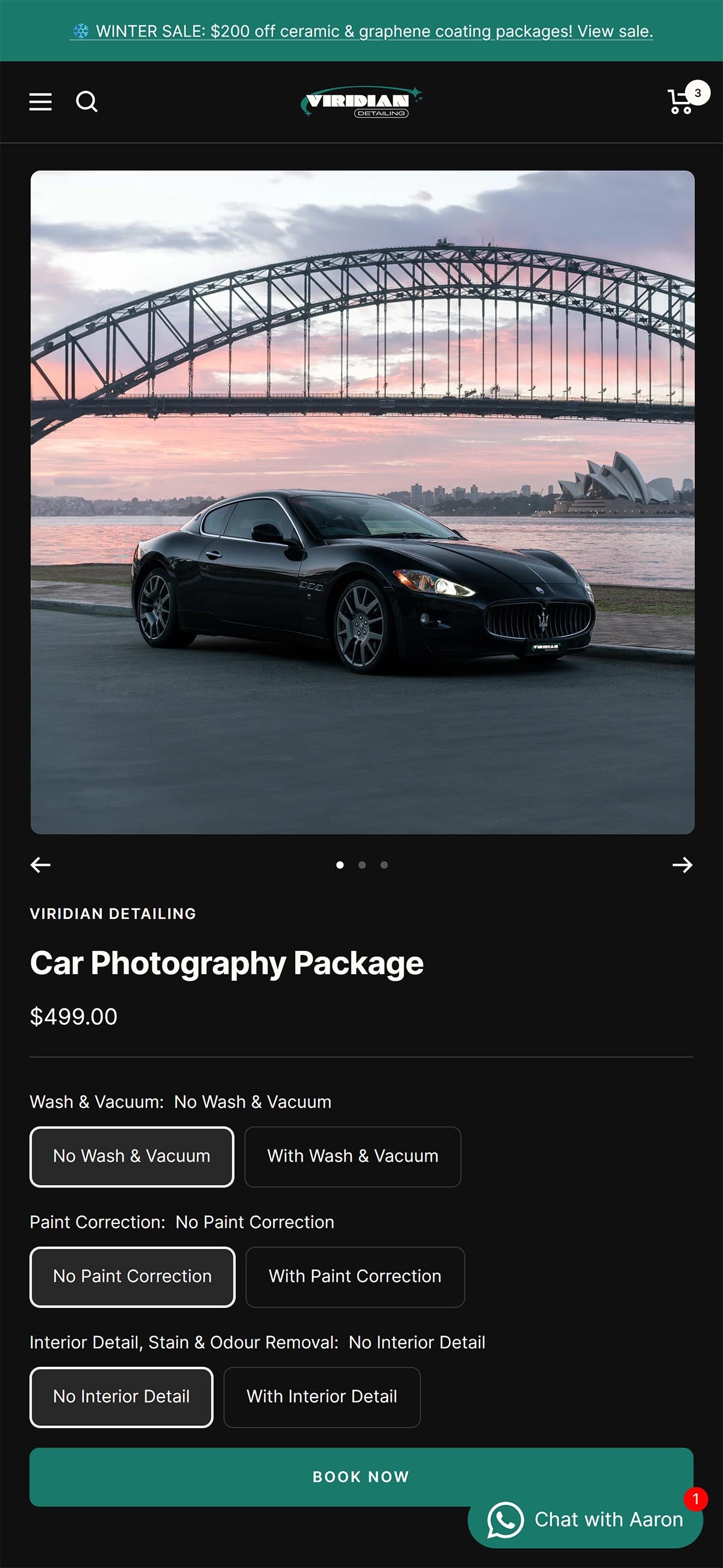
Task: Choose With Paint Correction
Action: [x=354, y=1277]
